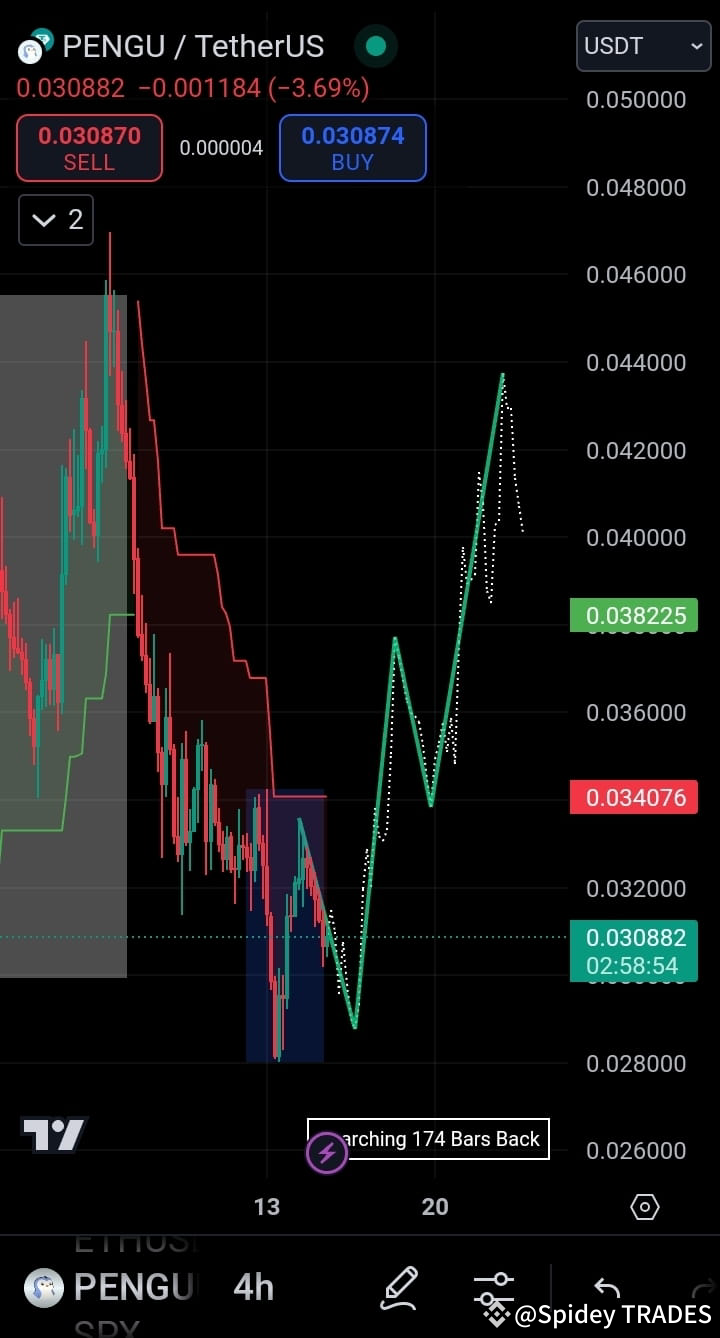Click the undo arrow icon
This screenshot has width=720, height=1338.
[605, 1287]
